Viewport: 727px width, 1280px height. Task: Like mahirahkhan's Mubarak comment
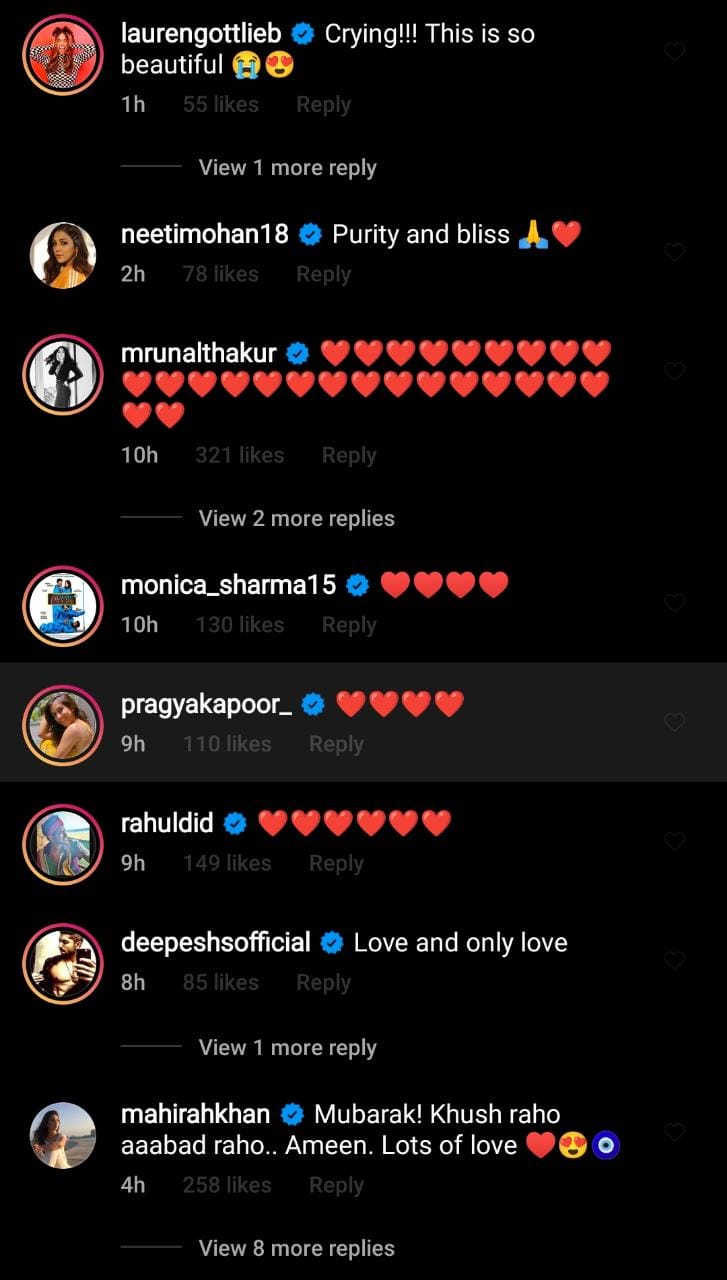coord(675,1132)
